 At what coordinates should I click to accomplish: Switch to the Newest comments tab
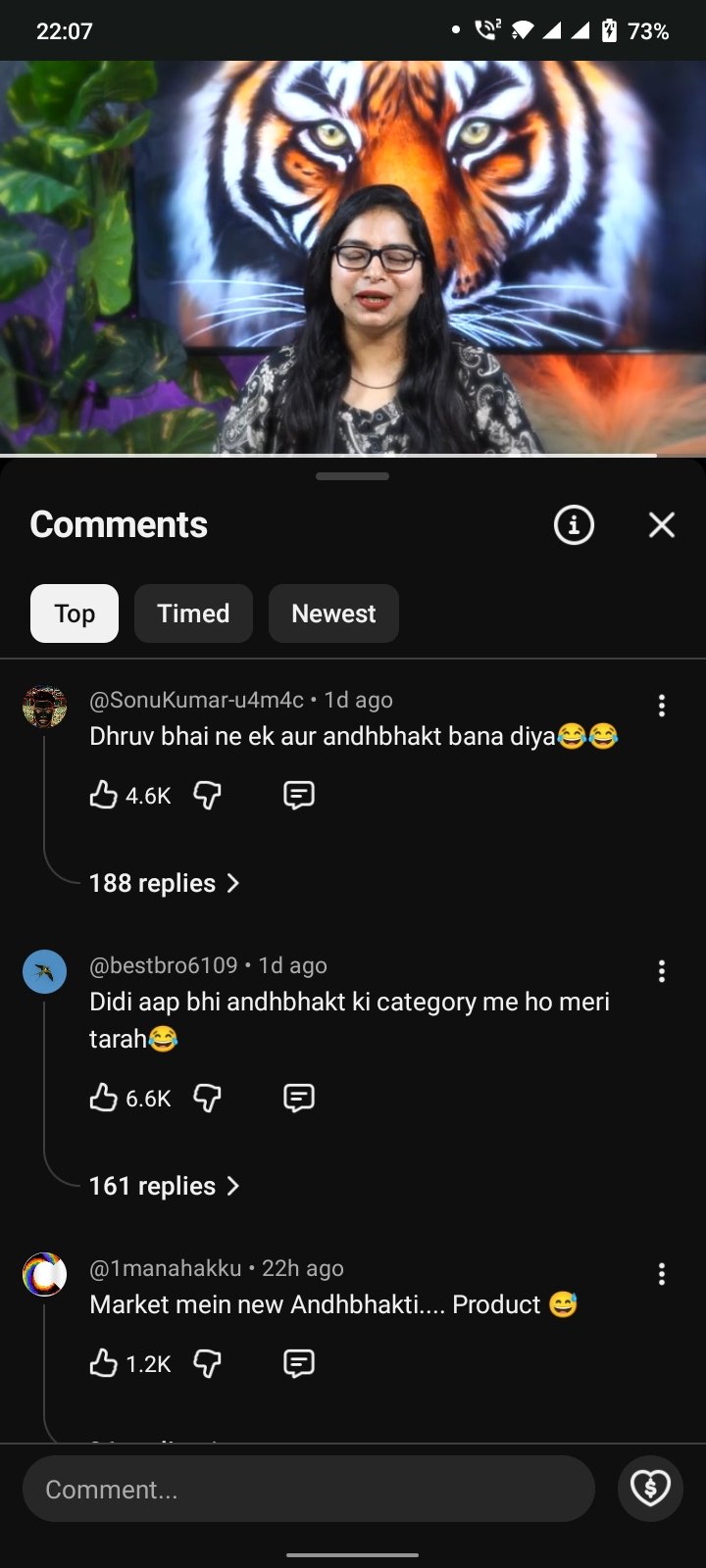pyautogui.click(x=333, y=613)
